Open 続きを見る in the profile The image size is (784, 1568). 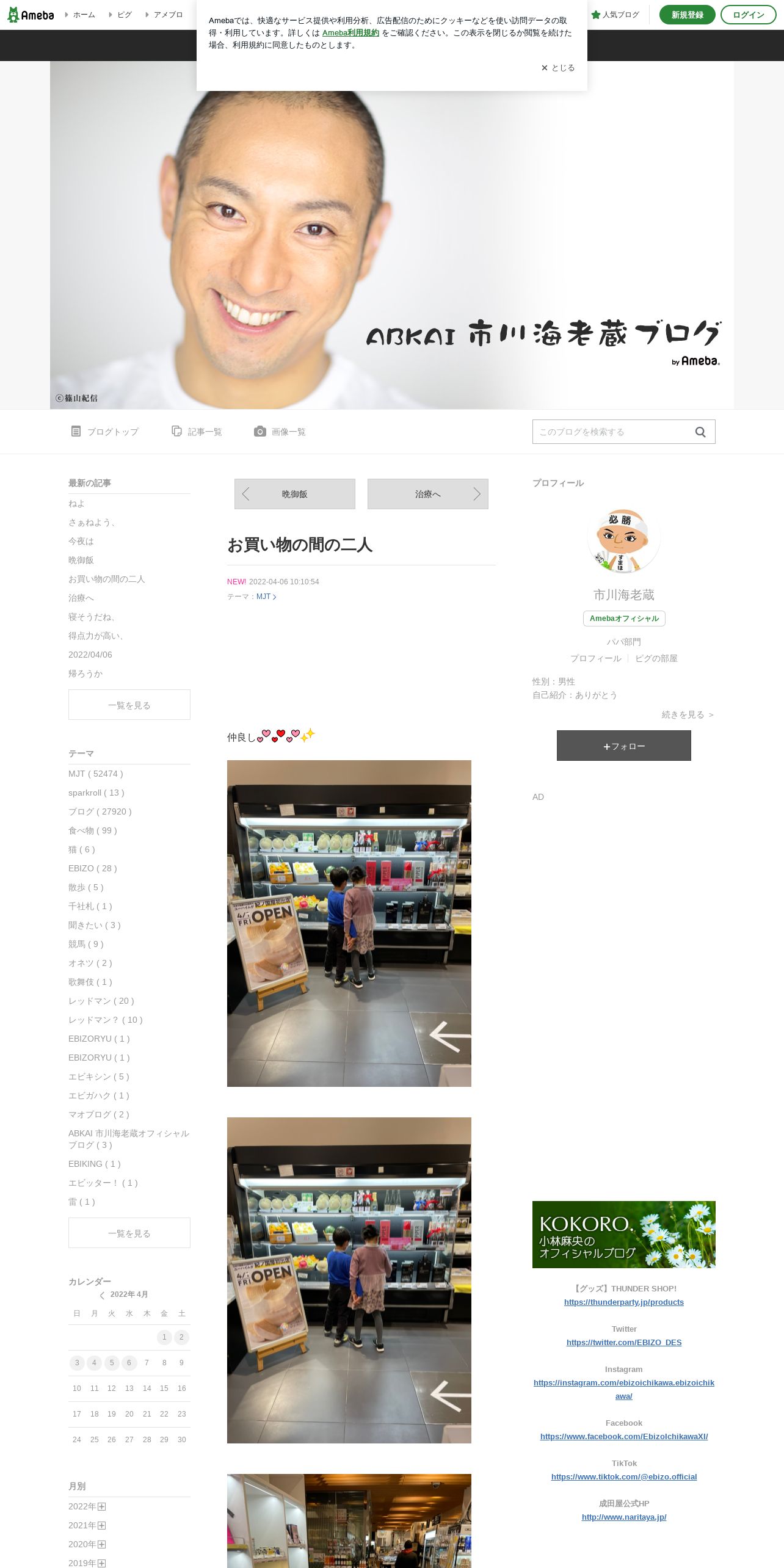pyautogui.click(x=688, y=714)
